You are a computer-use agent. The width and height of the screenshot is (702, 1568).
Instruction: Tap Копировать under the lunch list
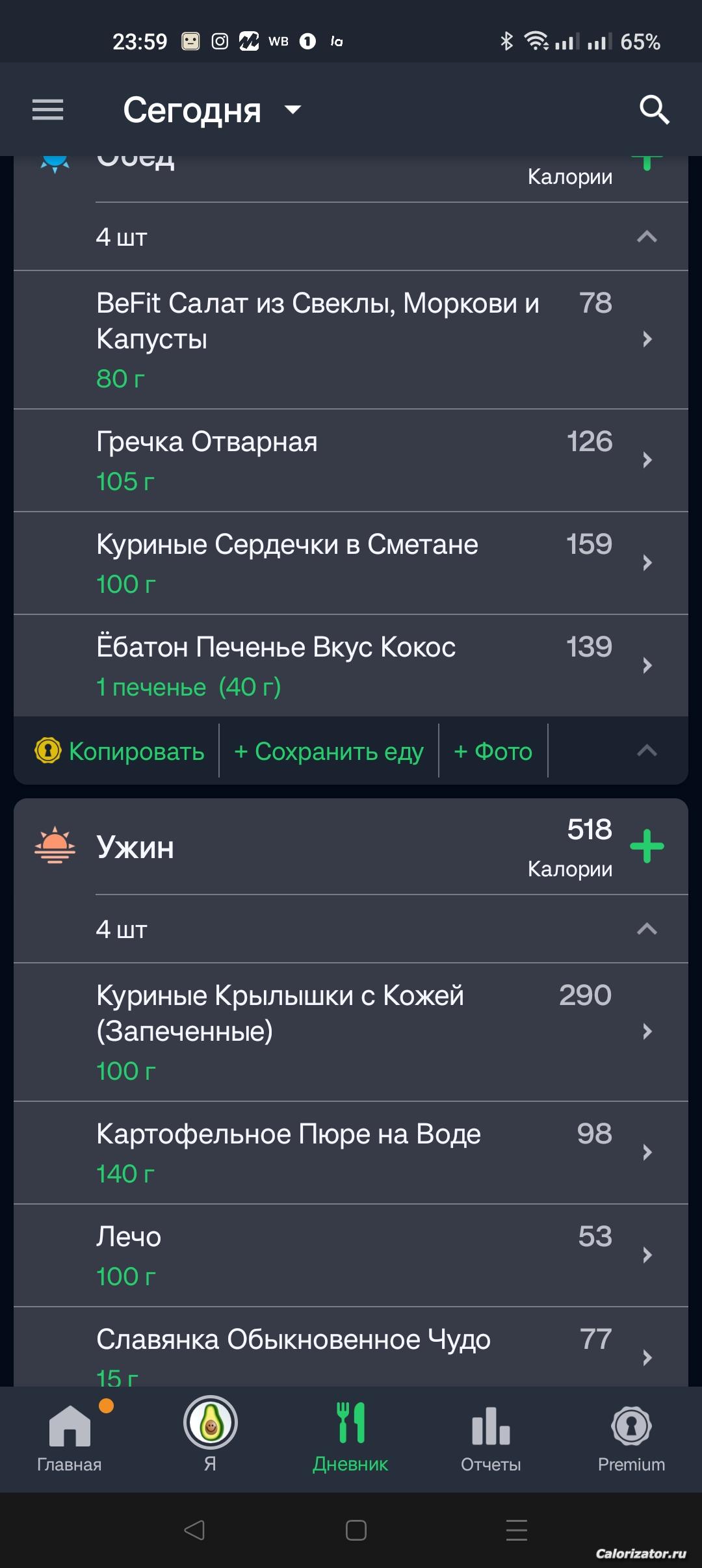(120, 751)
